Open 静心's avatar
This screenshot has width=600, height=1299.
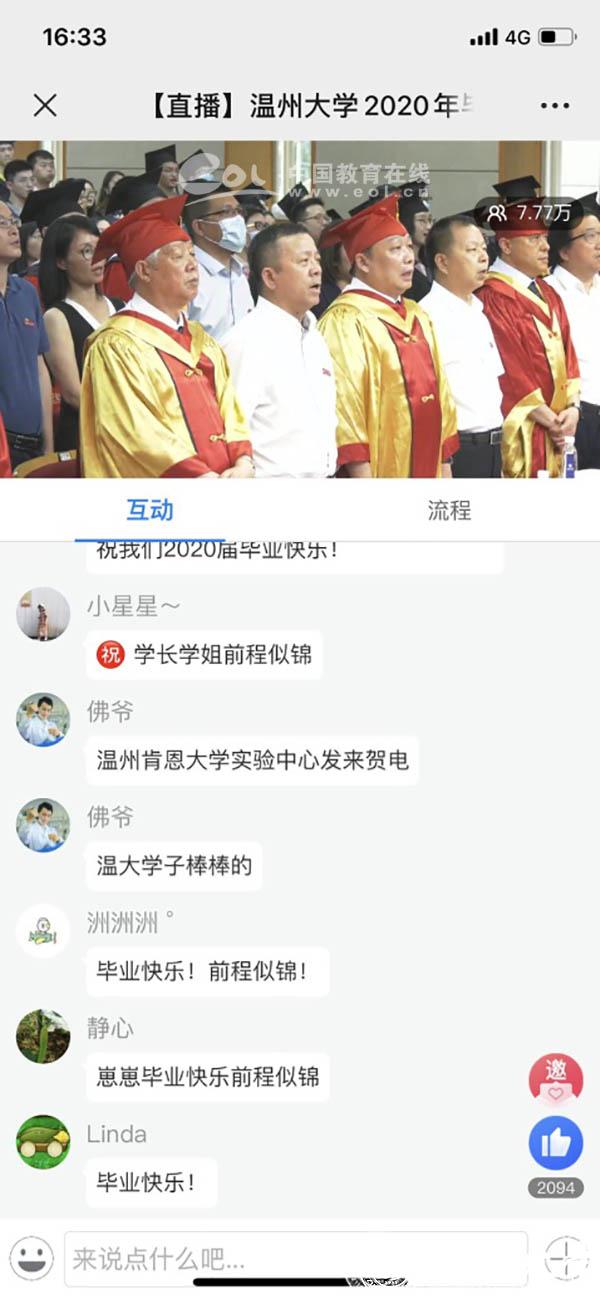click(43, 1036)
